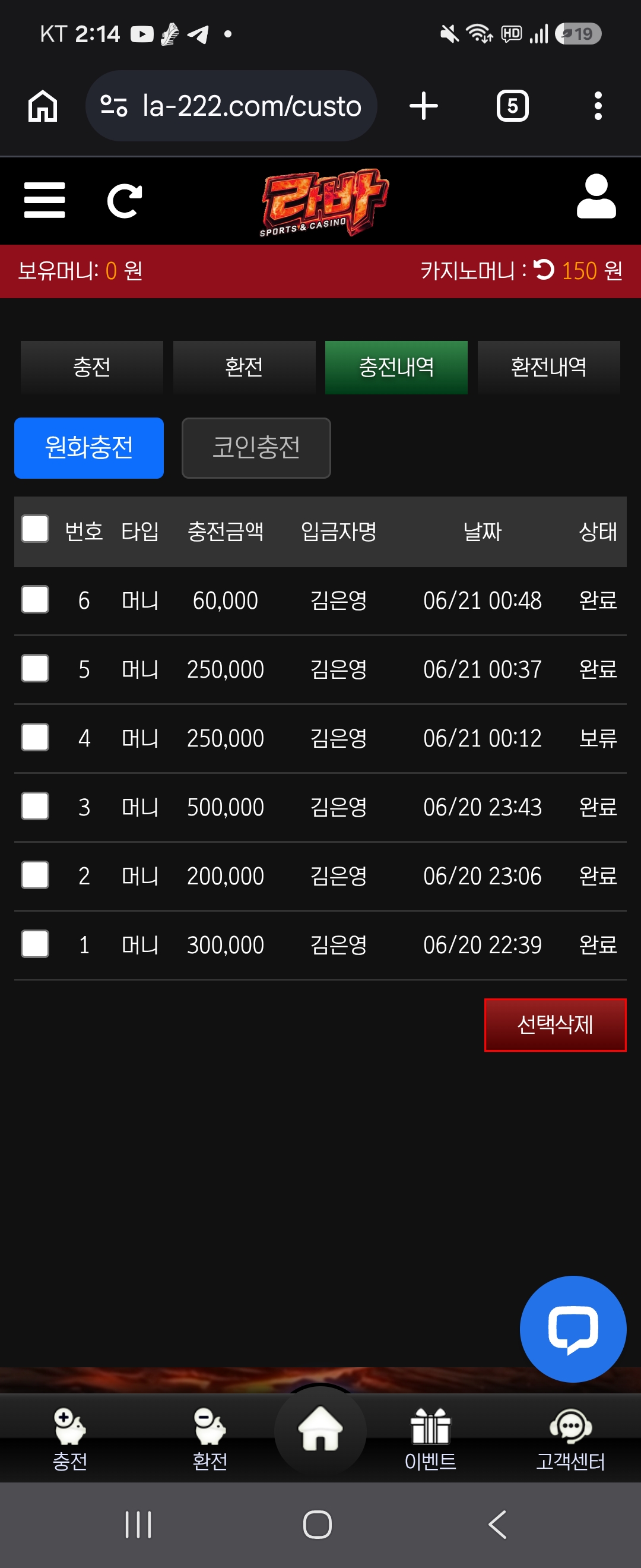The height and width of the screenshot is (1568, 641).
Task: Open the blue live chat bubble
Action: click(573, 1329)
